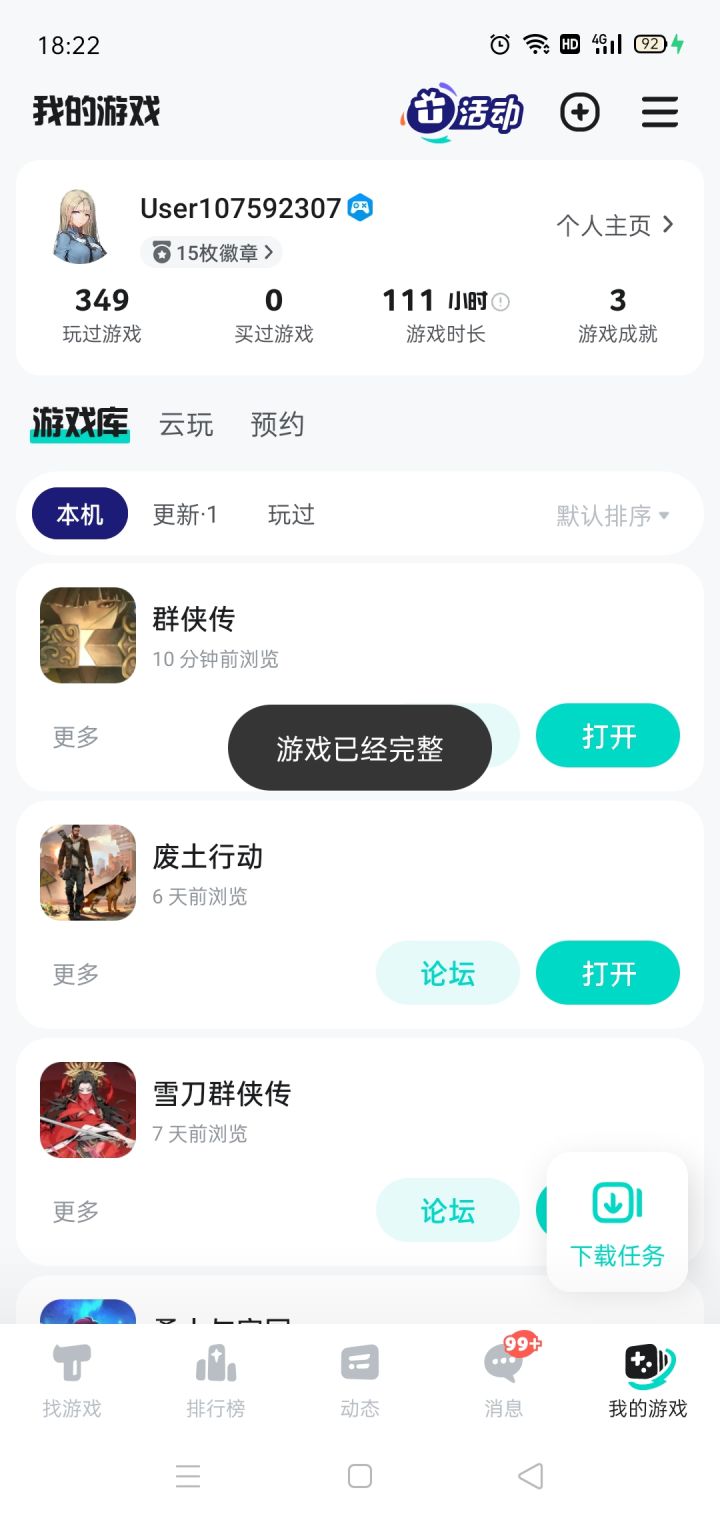Open the 论坛 forum for 废土行动
720x1520 pixels.
[448, 973]
